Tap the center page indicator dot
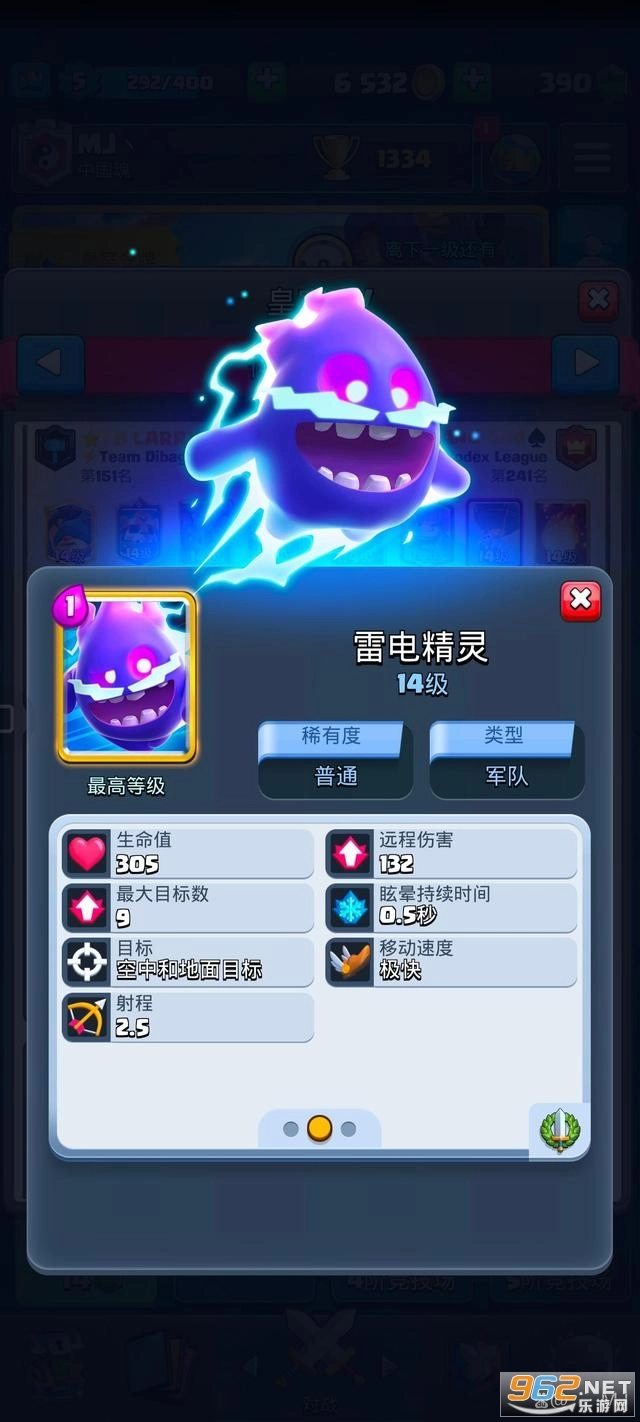Viewport: 640px width, 1422px height. point(319,1128)
